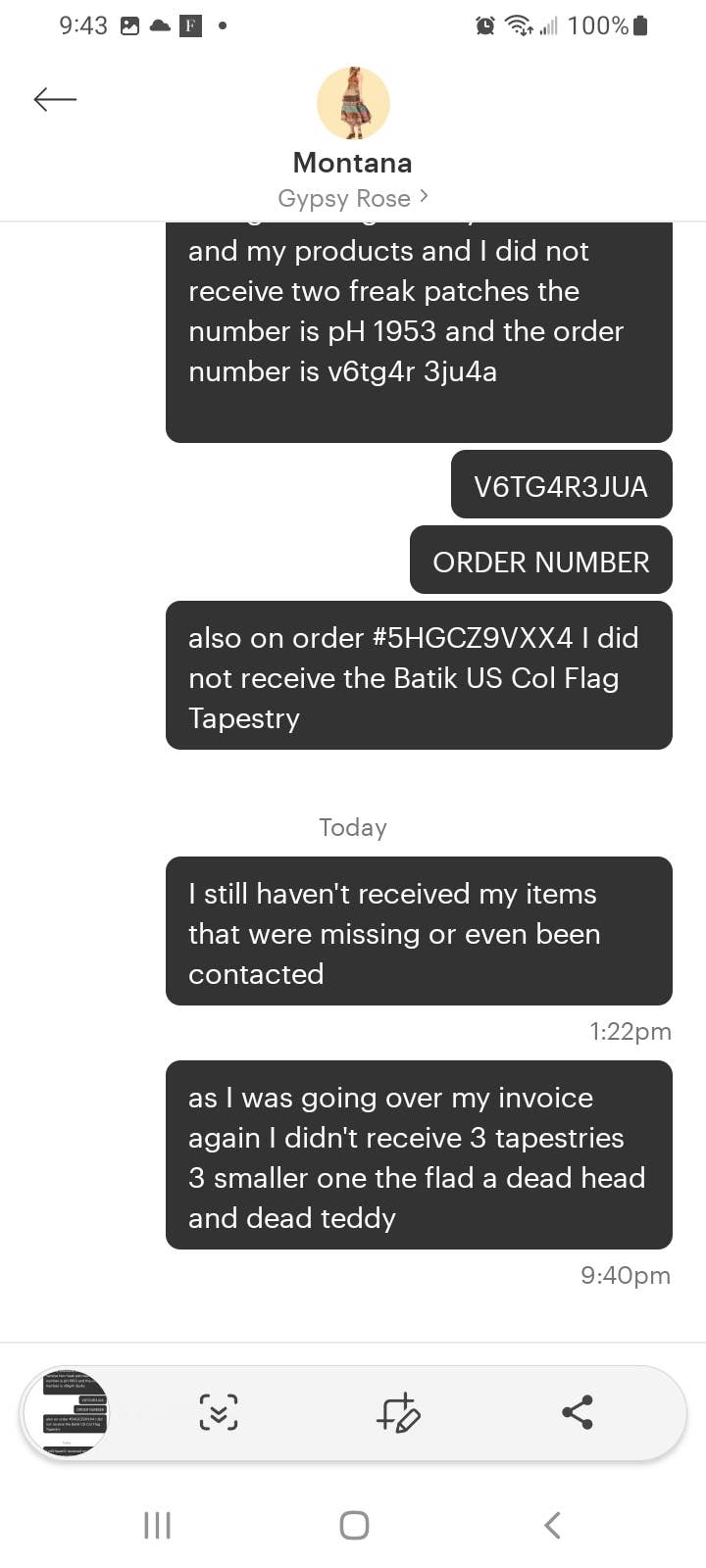Open the screenshot preview thumbnail

point(65,1412)
